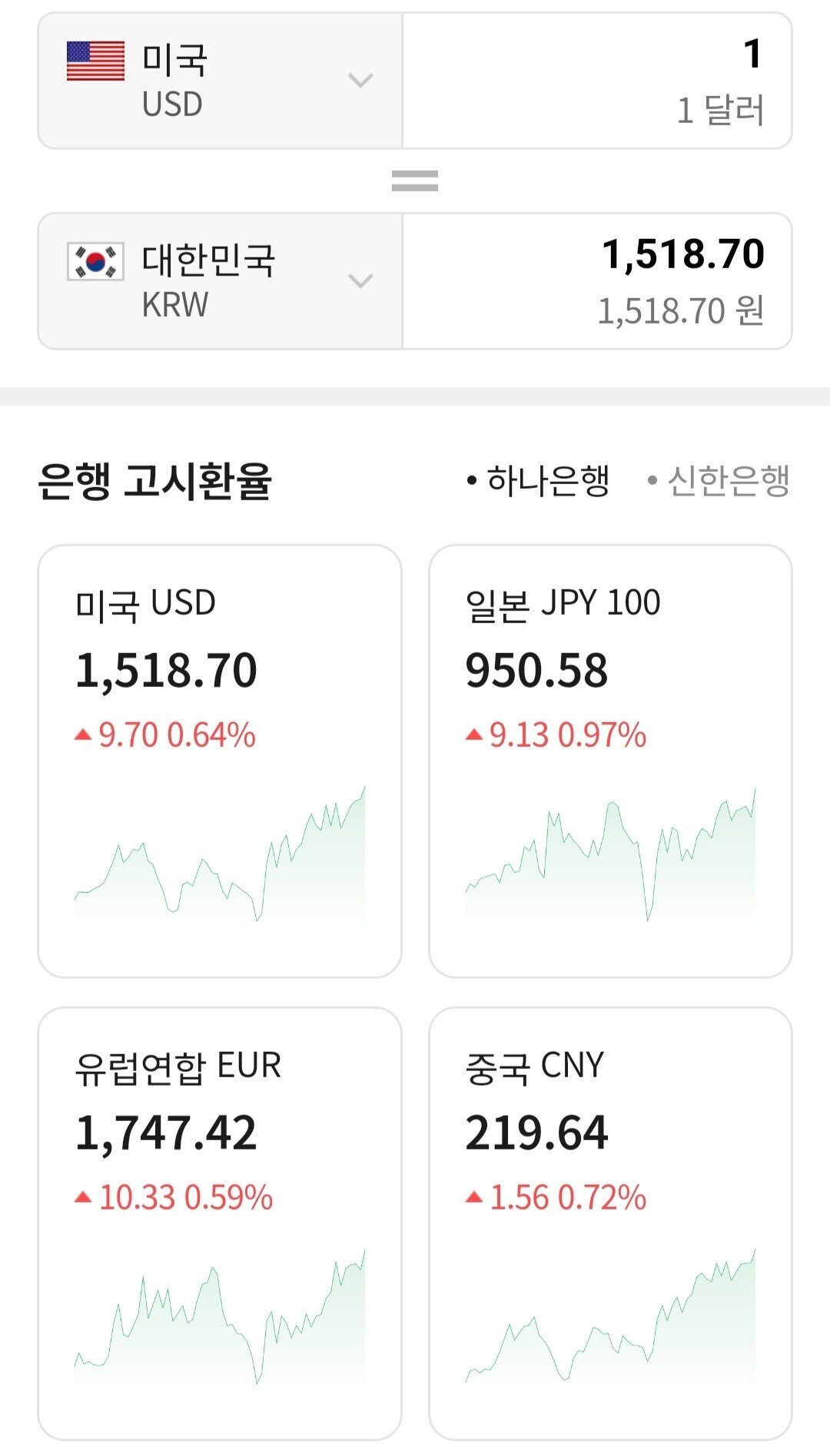The image size is (830, 1456).
Task: View the 일본 JPY 100 rate card
Action: tap(610, 761)
